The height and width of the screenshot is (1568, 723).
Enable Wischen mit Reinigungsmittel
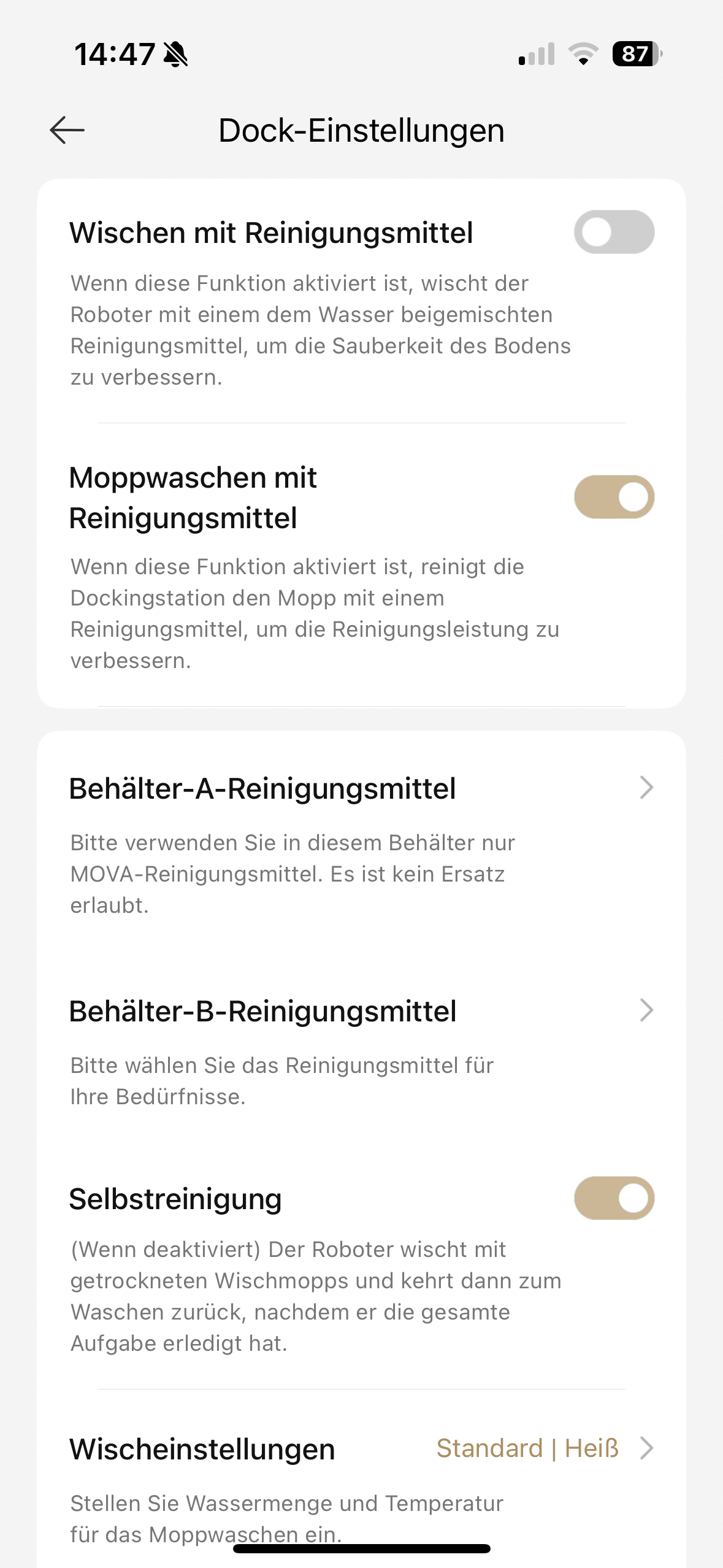[x=614, y=232]
